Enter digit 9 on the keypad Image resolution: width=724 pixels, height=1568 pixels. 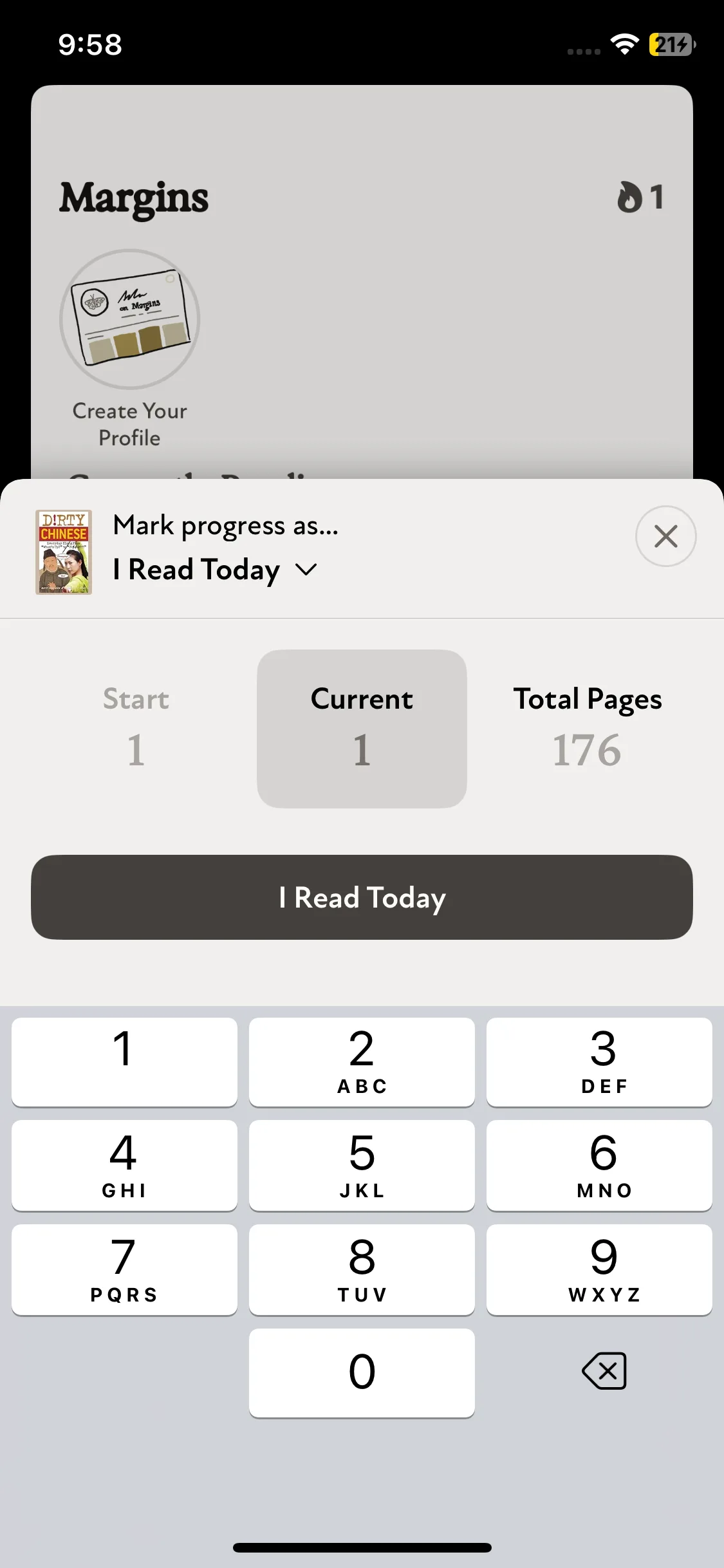(x=599, y=1269)
